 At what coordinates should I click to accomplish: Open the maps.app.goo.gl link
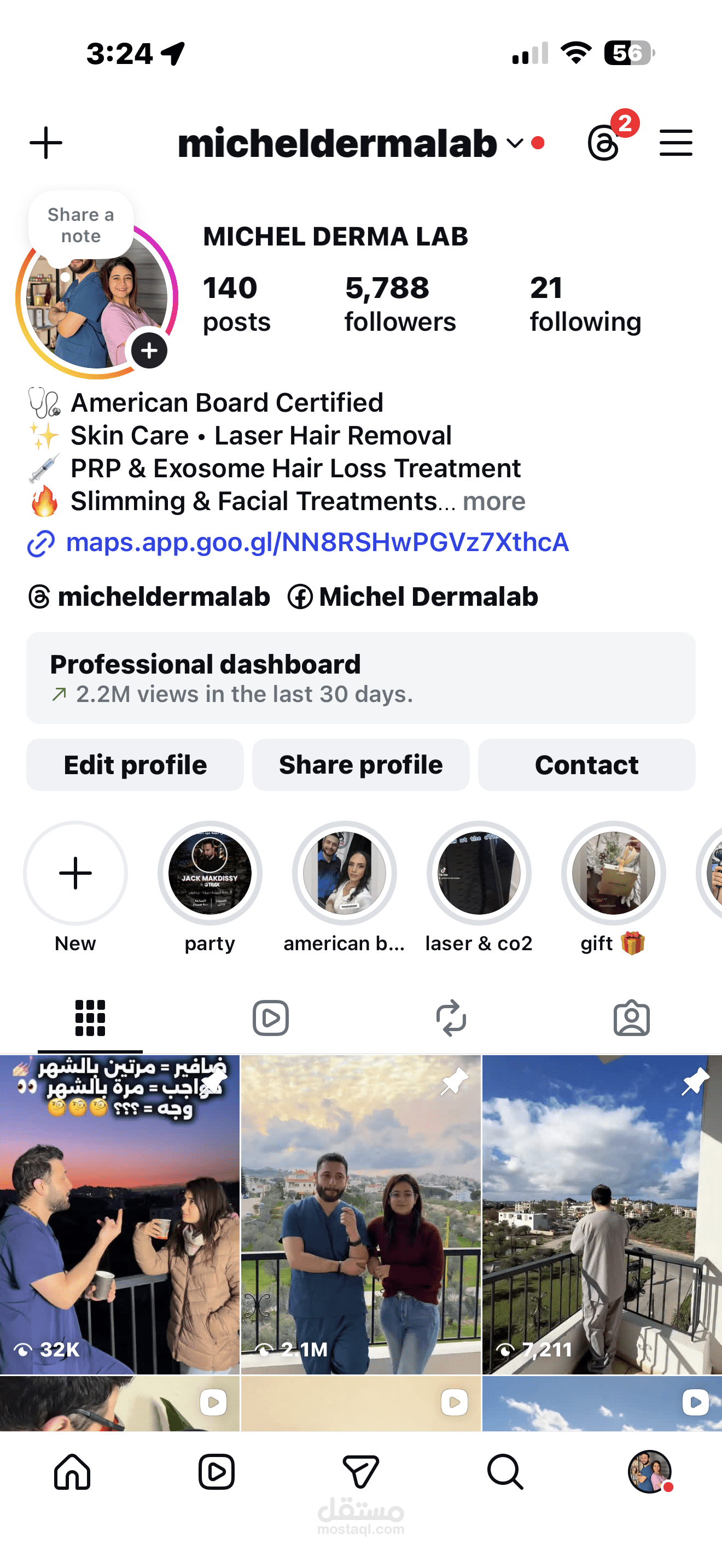click(317, 542)
